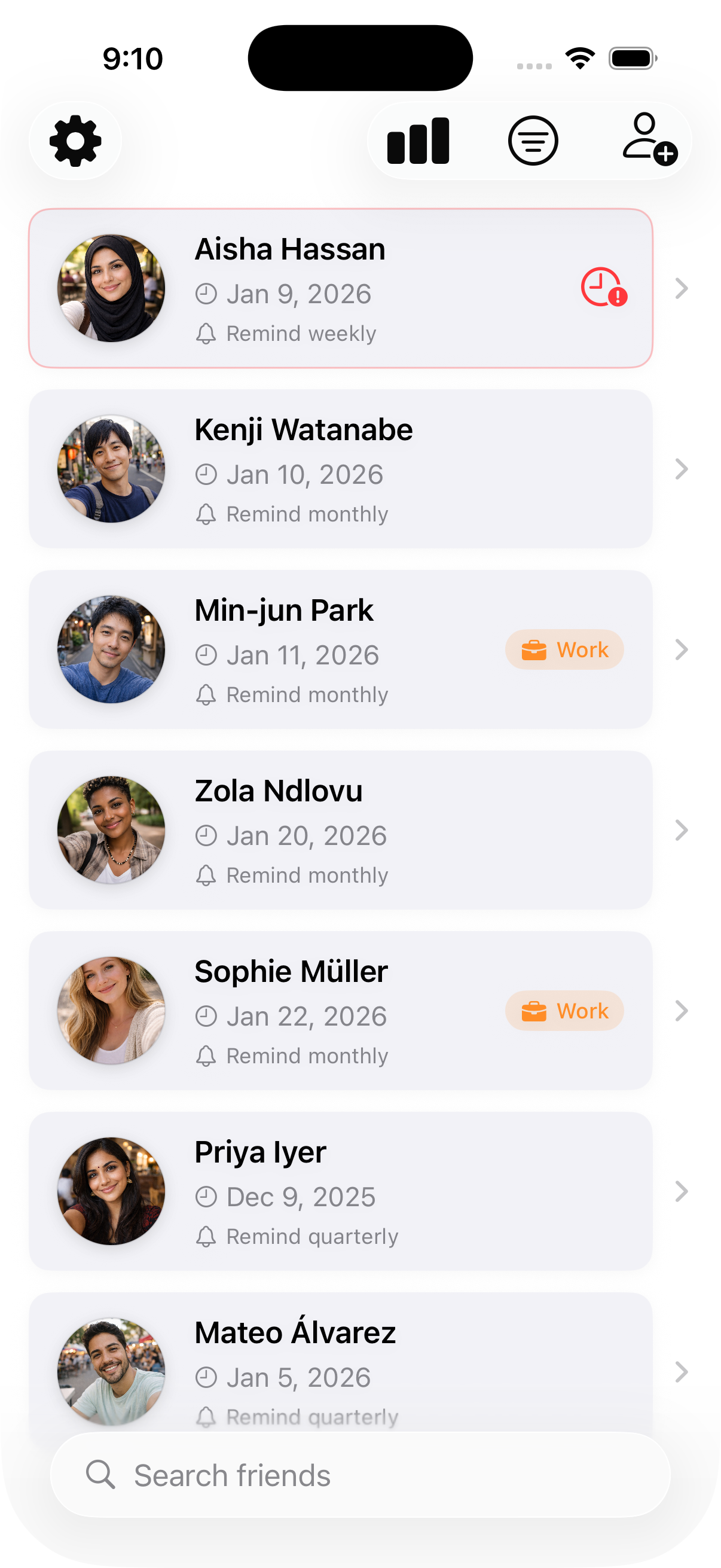Open Zola Ndlovu's friend card
Screen dimensions: 721x1568
(340, 829)
